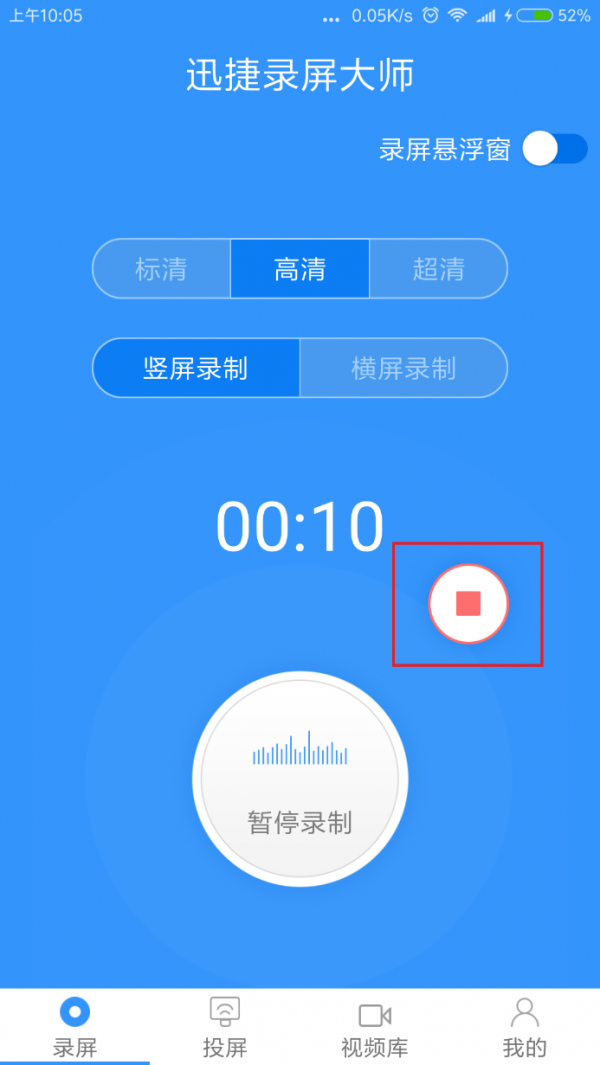Toggle the 录屏悬浮窗 floating window switch

(x=555, y=149)
